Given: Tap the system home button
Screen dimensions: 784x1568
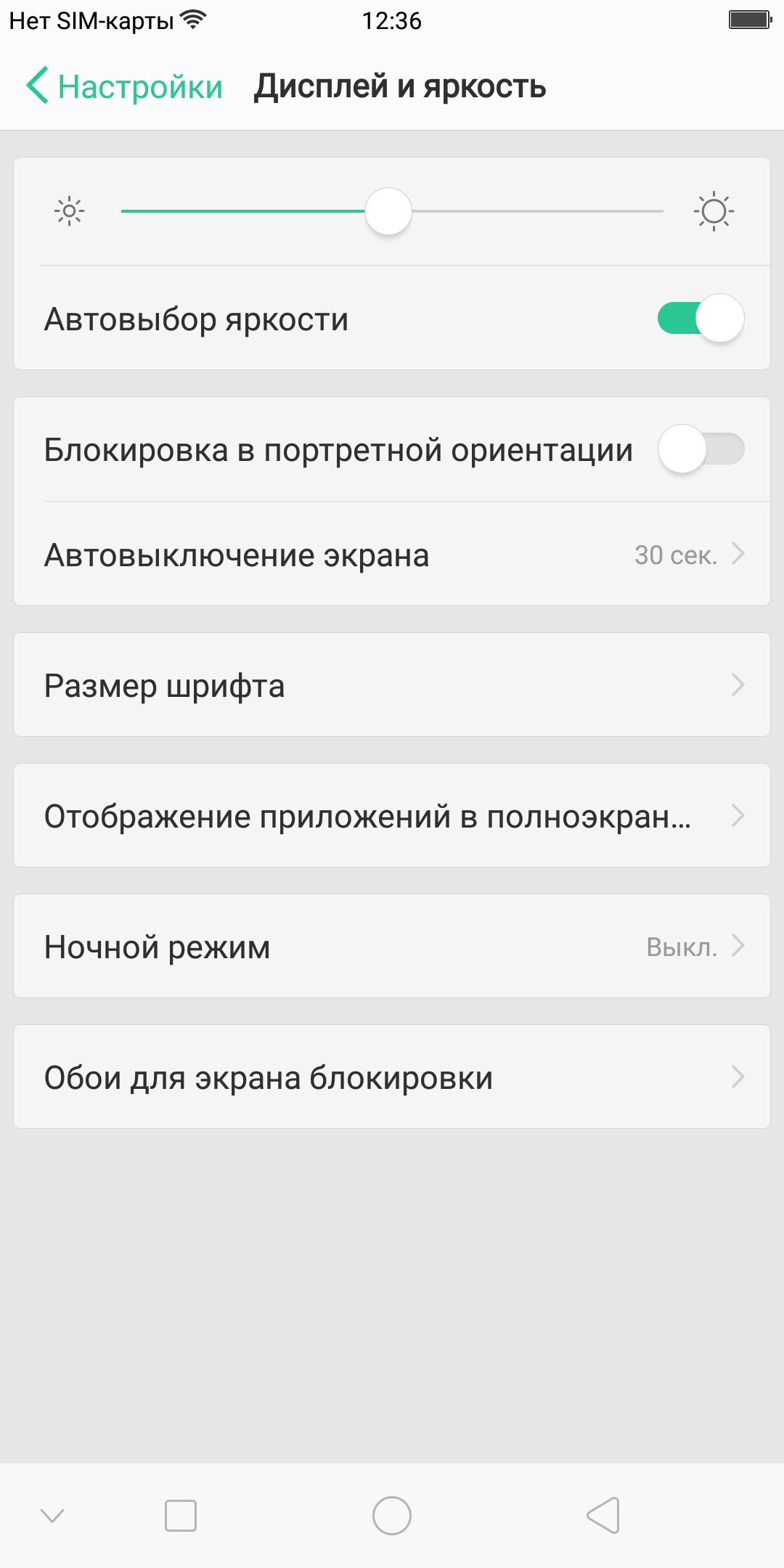Looking at the screenshot, I should point(392,1516).
